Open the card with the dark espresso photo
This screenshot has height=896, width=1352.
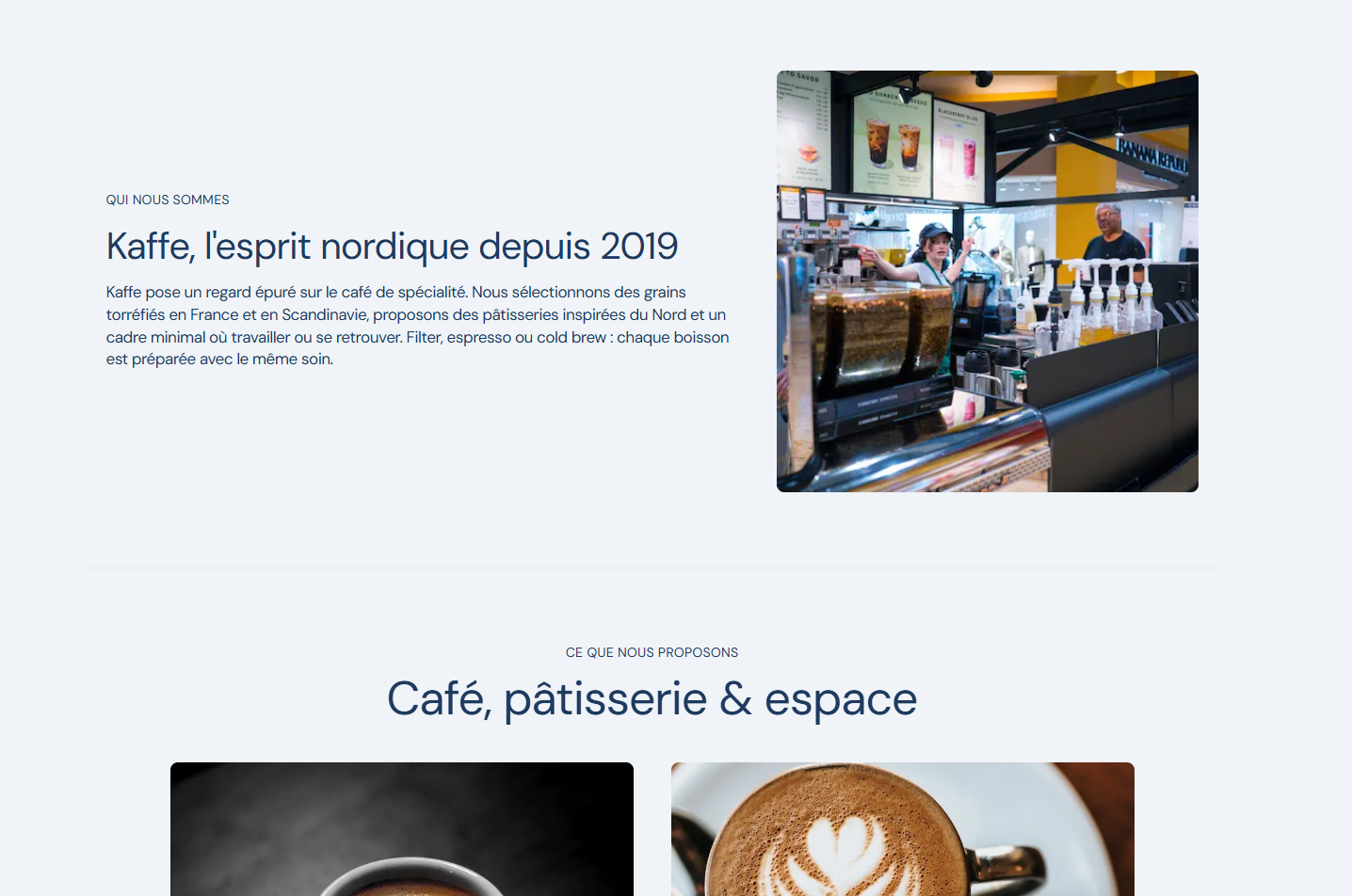coord(401,828)
